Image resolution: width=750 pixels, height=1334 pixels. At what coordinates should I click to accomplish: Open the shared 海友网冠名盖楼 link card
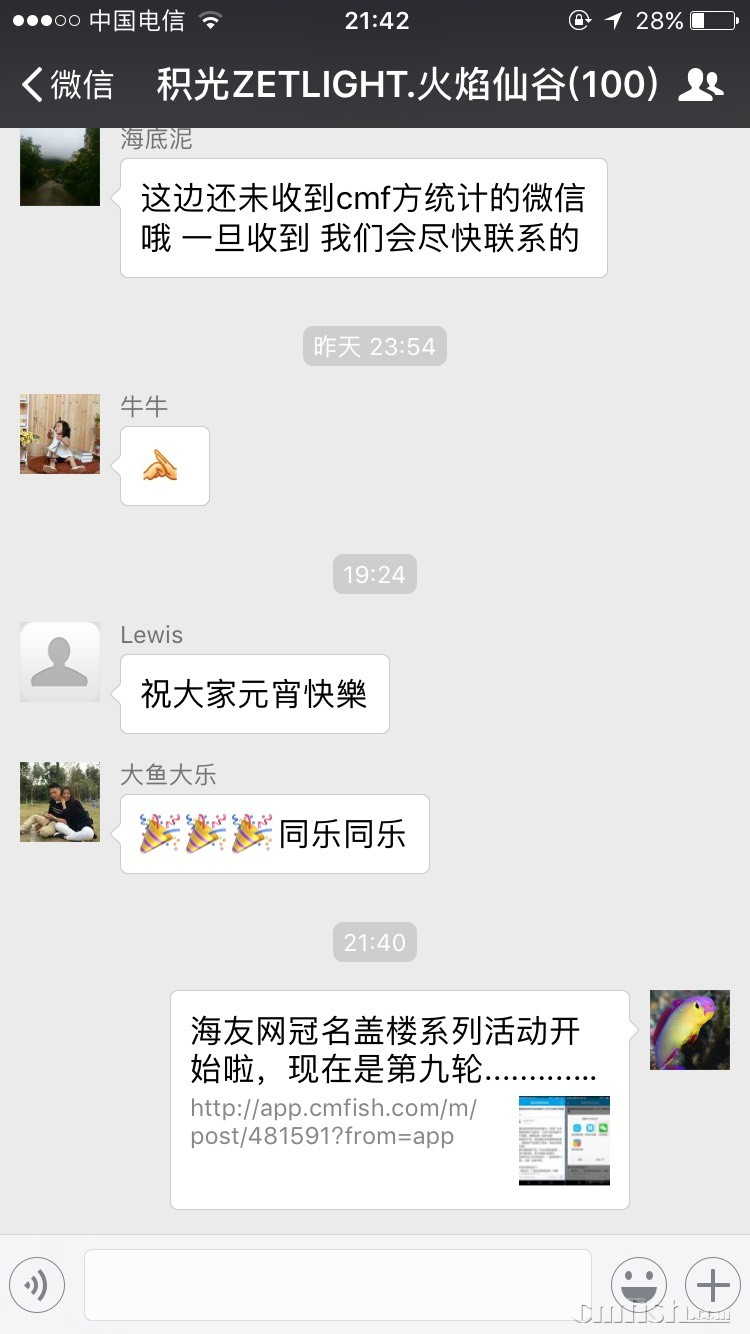[x=399, y=1099]
